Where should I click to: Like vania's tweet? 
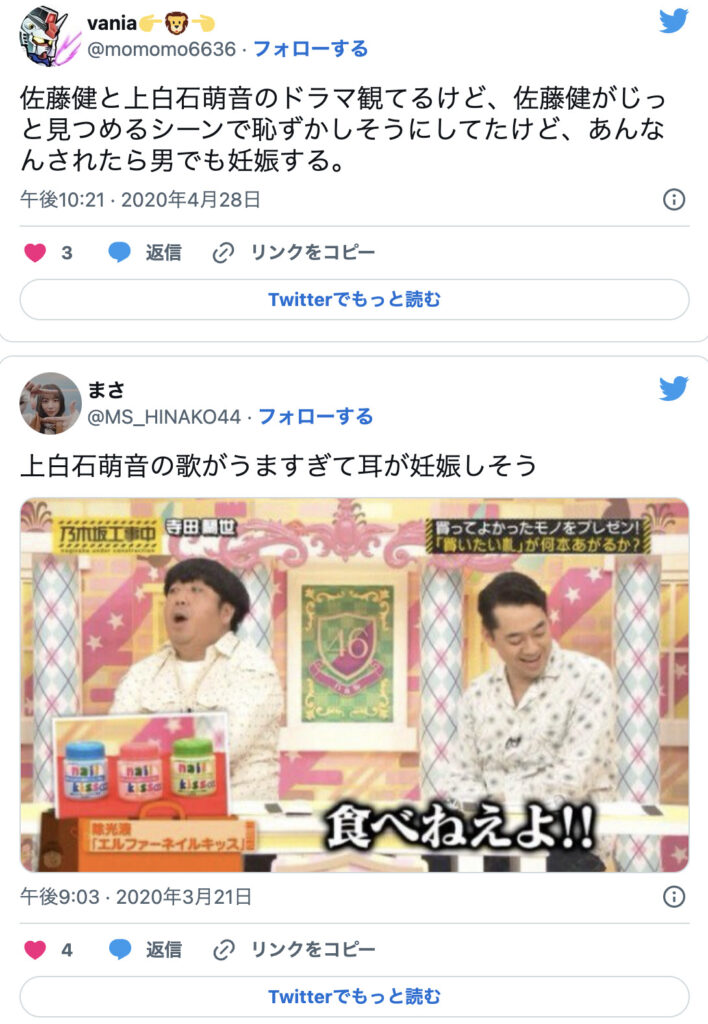36,253
